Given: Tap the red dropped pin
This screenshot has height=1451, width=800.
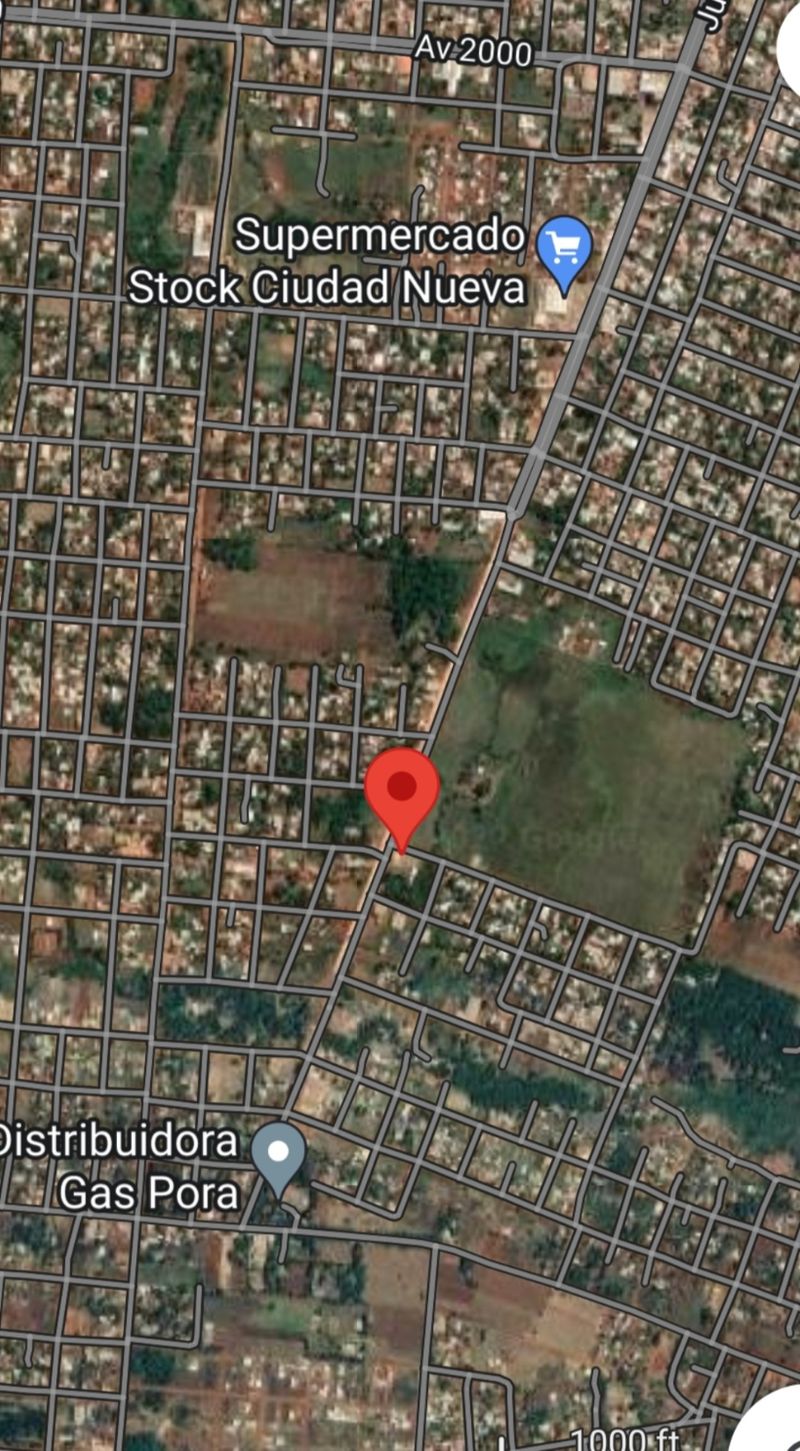Looking at the screenshot, I should point(402,790).
